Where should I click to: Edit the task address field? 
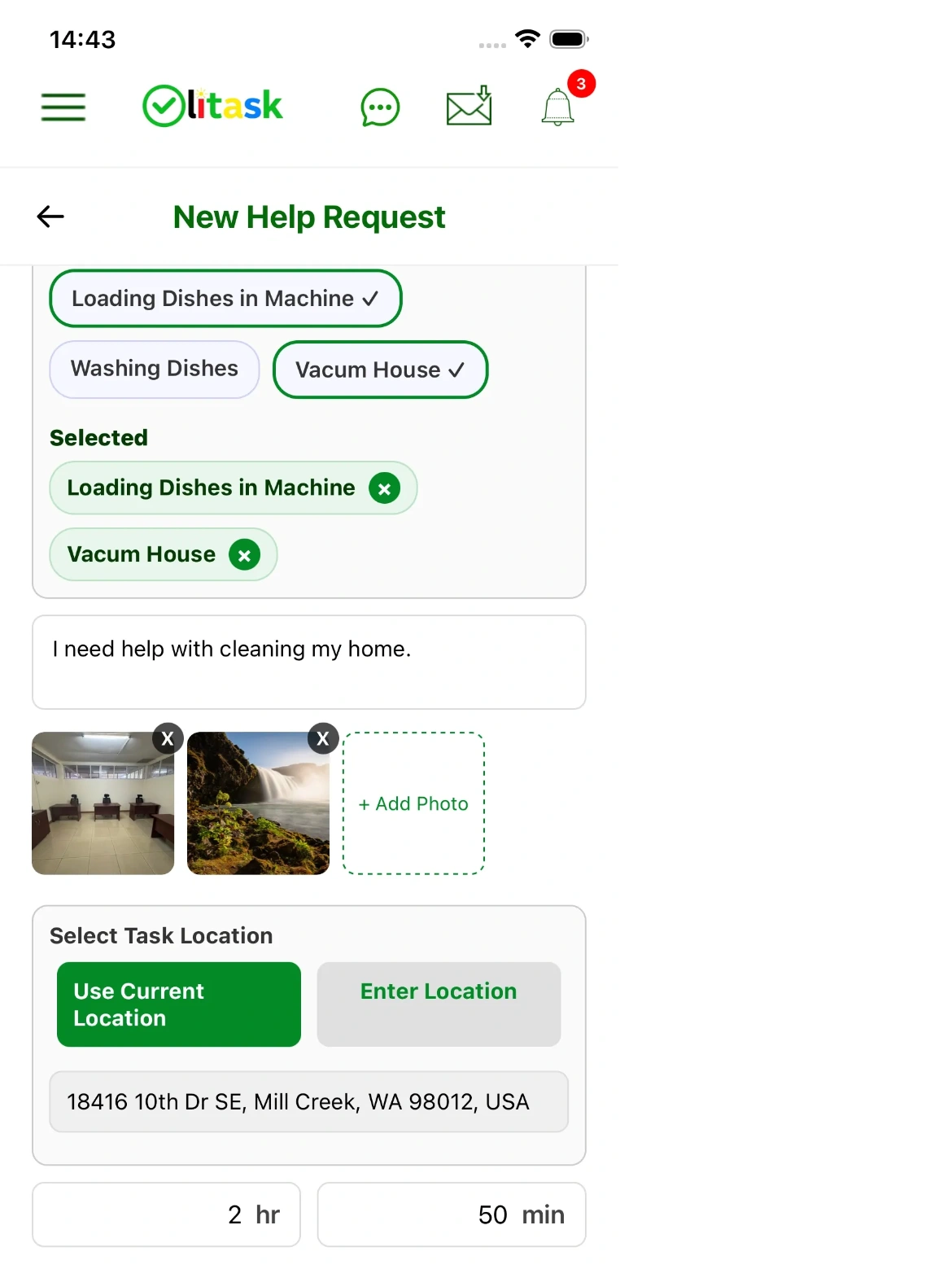[x=309, y=1101]
